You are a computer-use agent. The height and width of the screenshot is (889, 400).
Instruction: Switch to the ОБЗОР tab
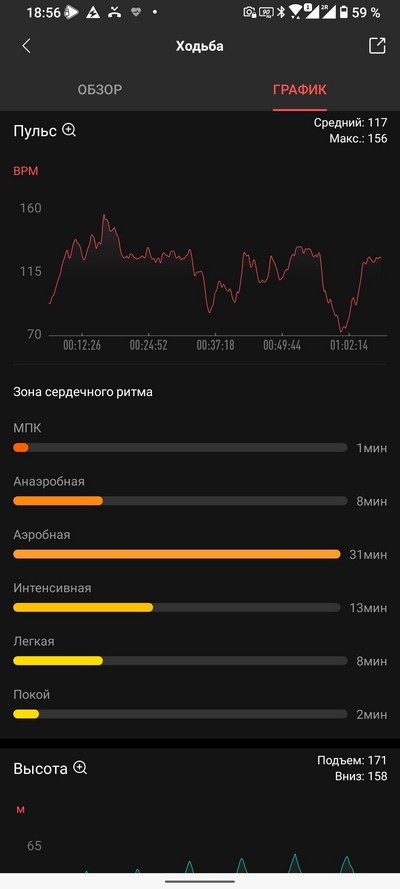[x=100, y=90]
